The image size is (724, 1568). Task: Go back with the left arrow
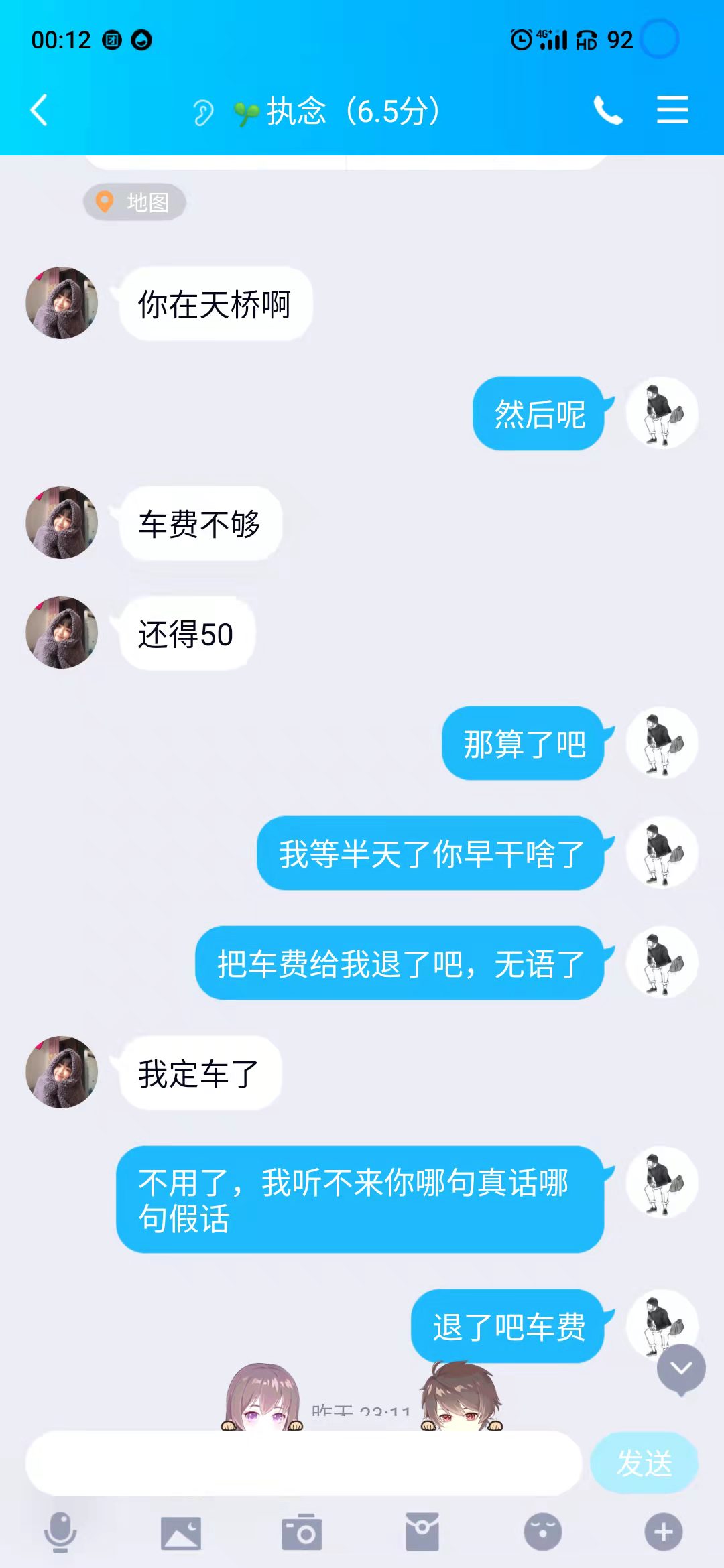coord(38,111)
